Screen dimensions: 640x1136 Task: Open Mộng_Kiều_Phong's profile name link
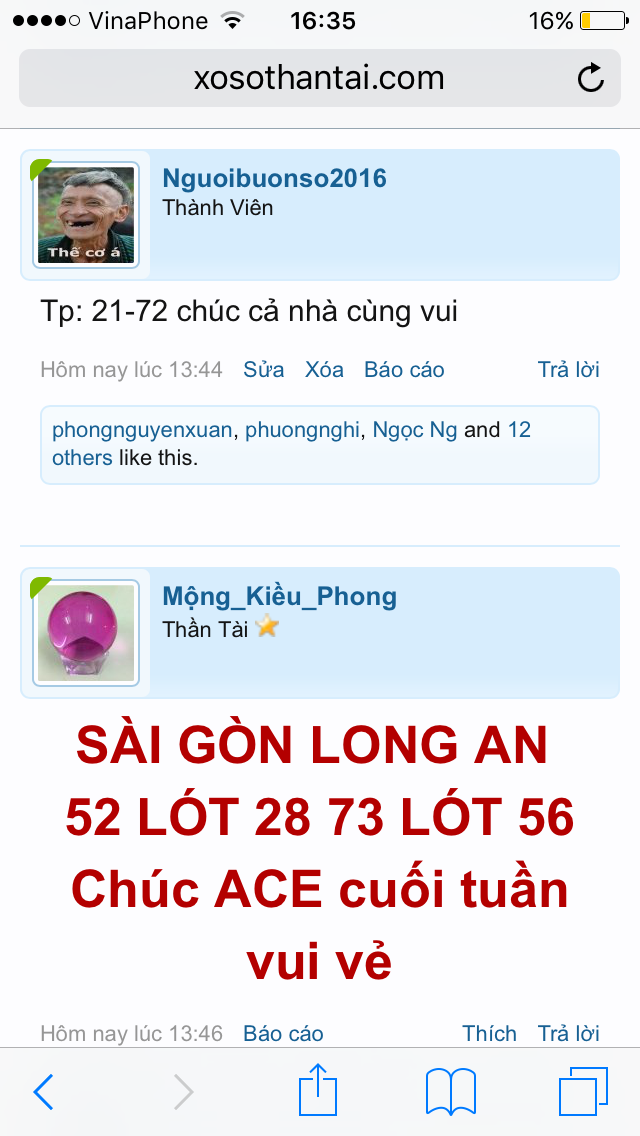coord(279,596)
